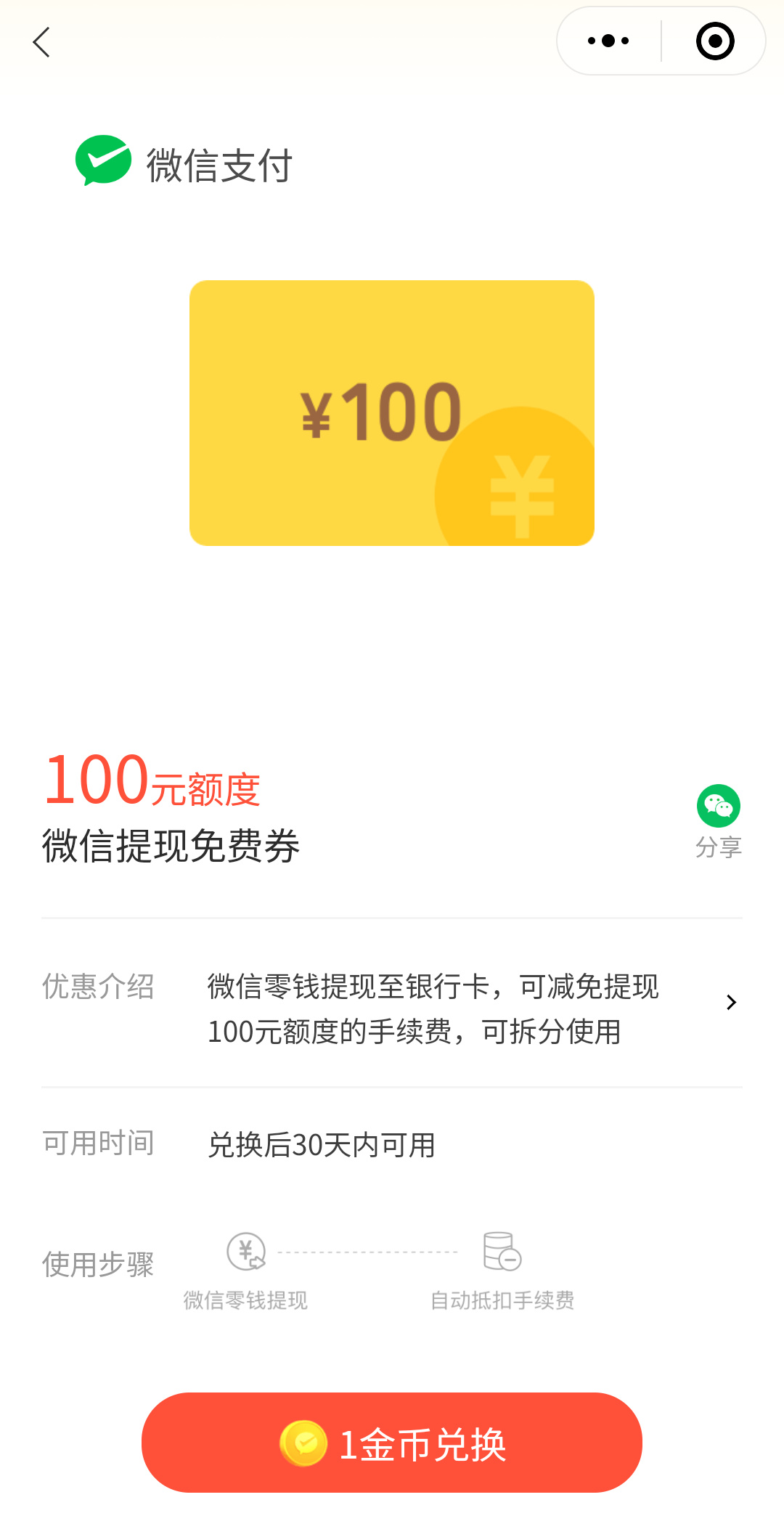Expand the 优惠介绍 details row
784x1529 pixels.
click(730, 1003)
